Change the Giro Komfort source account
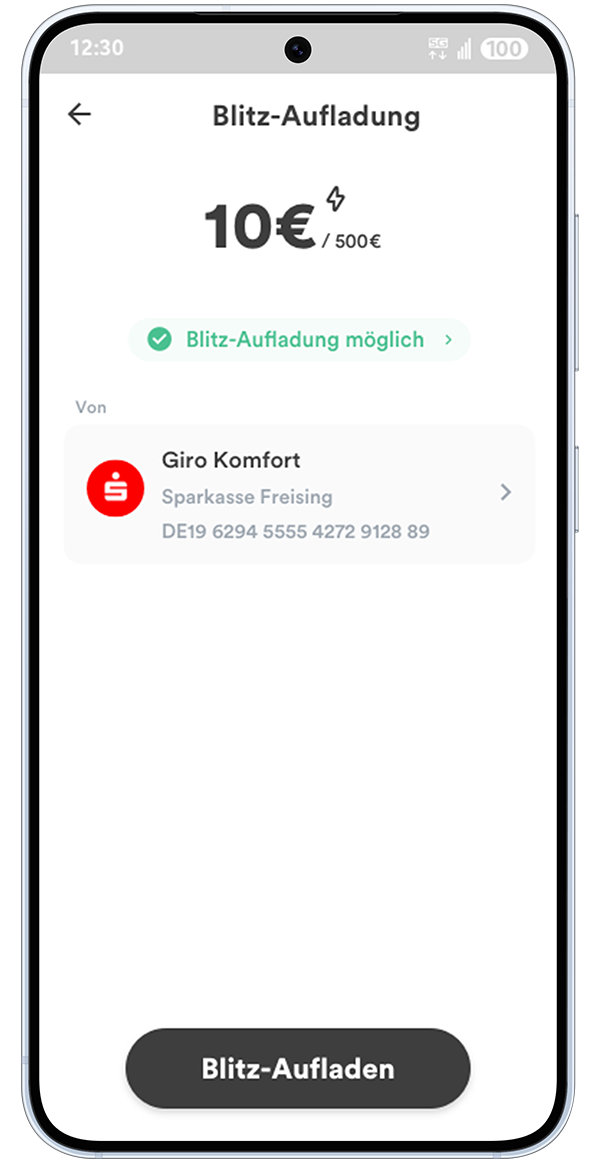600x1171 pixels. point(300,494)
